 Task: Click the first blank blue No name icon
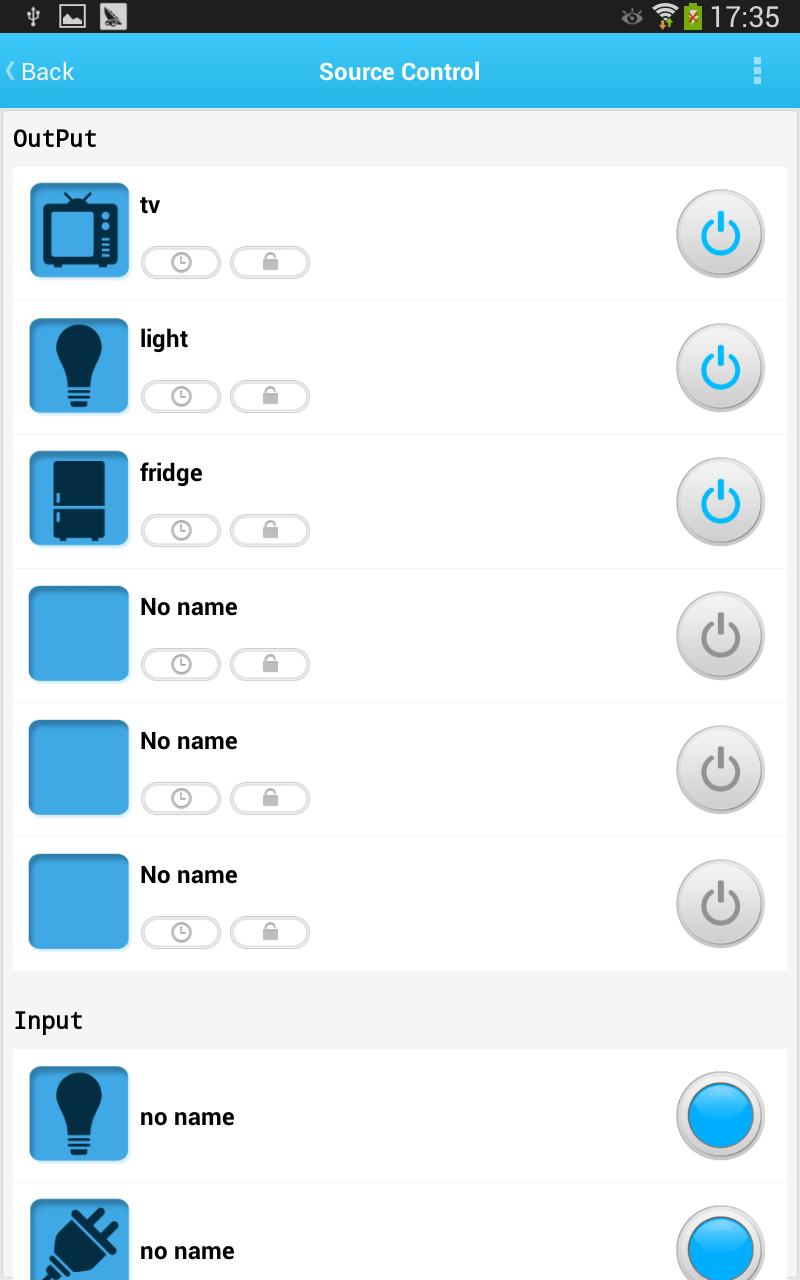[x=79, y=633]
